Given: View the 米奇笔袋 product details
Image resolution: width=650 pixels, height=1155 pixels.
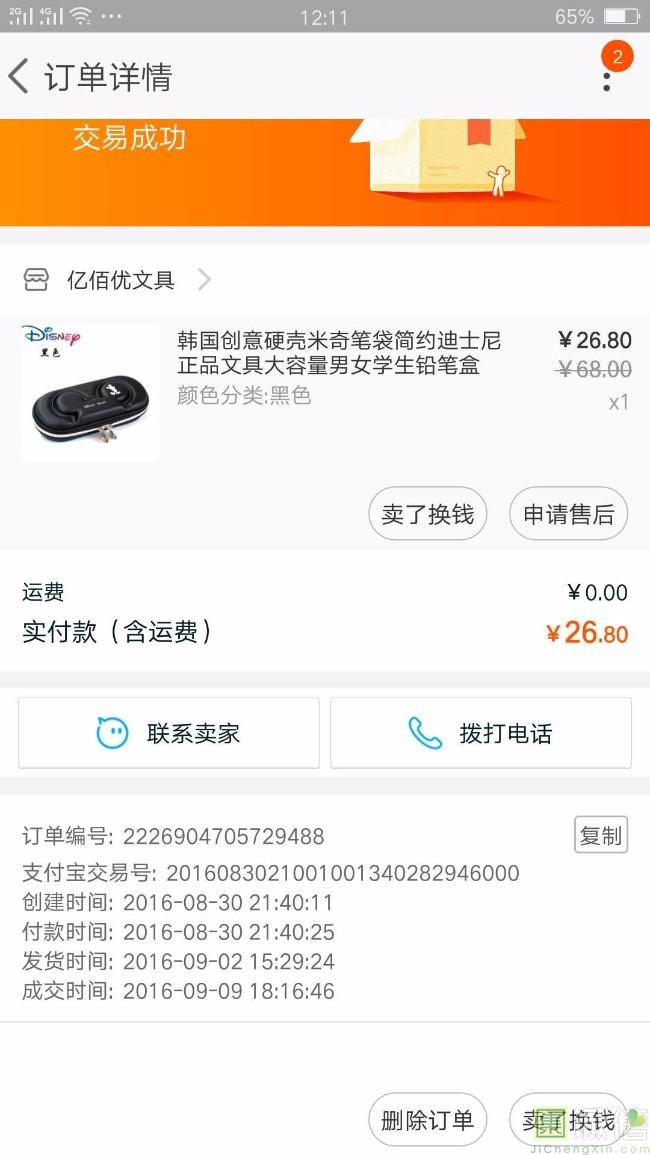Looking at the screenshot, I should click(x=338, y=353).
